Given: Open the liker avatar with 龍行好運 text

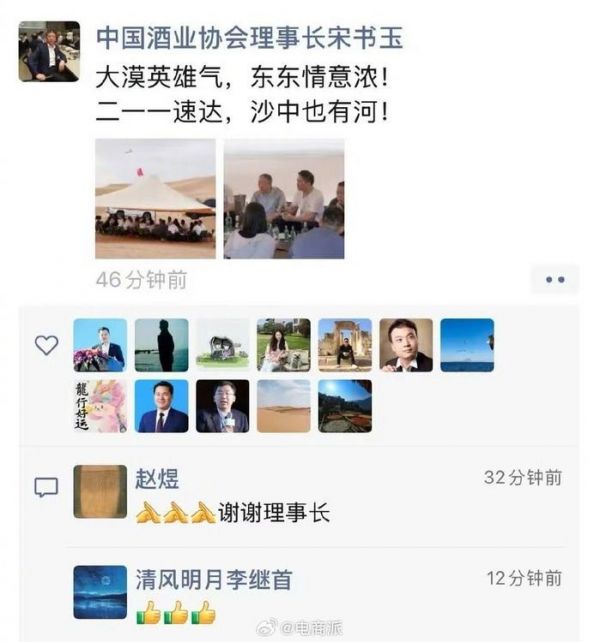Looking at the screenshot, I should click(x=100, y=406).
